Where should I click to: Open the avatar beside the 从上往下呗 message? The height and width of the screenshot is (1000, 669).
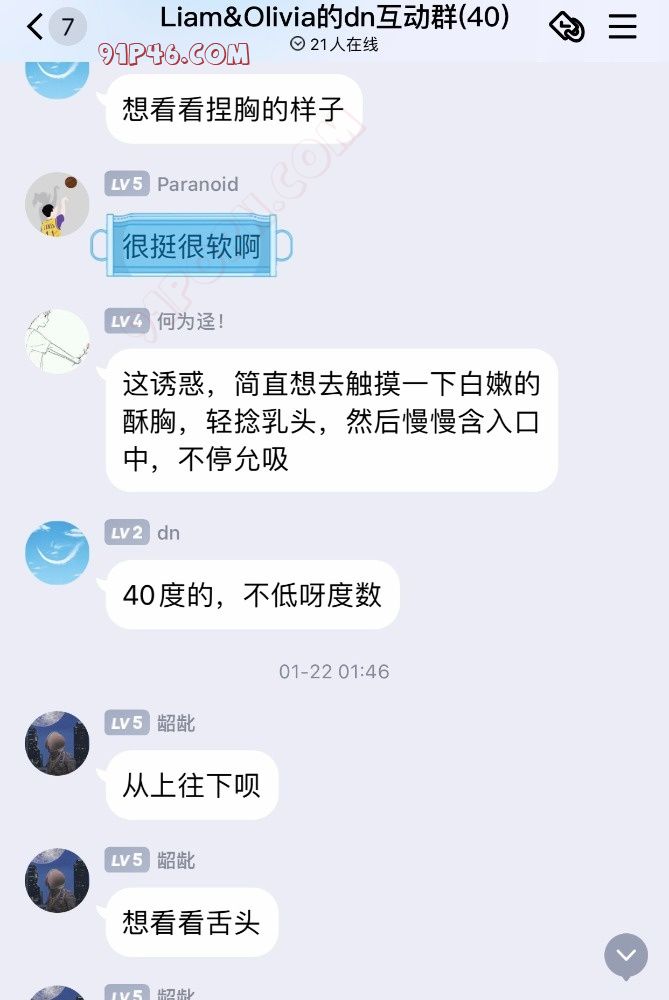tap(57, 743)
